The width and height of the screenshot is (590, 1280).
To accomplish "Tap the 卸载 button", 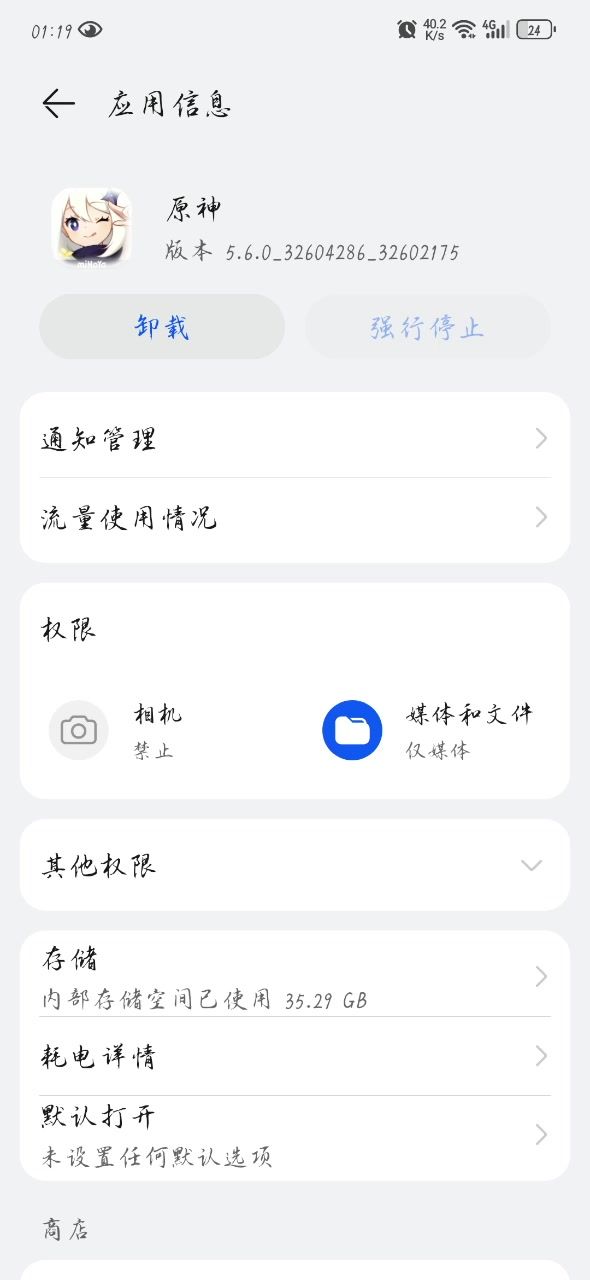I will point(162,327).
